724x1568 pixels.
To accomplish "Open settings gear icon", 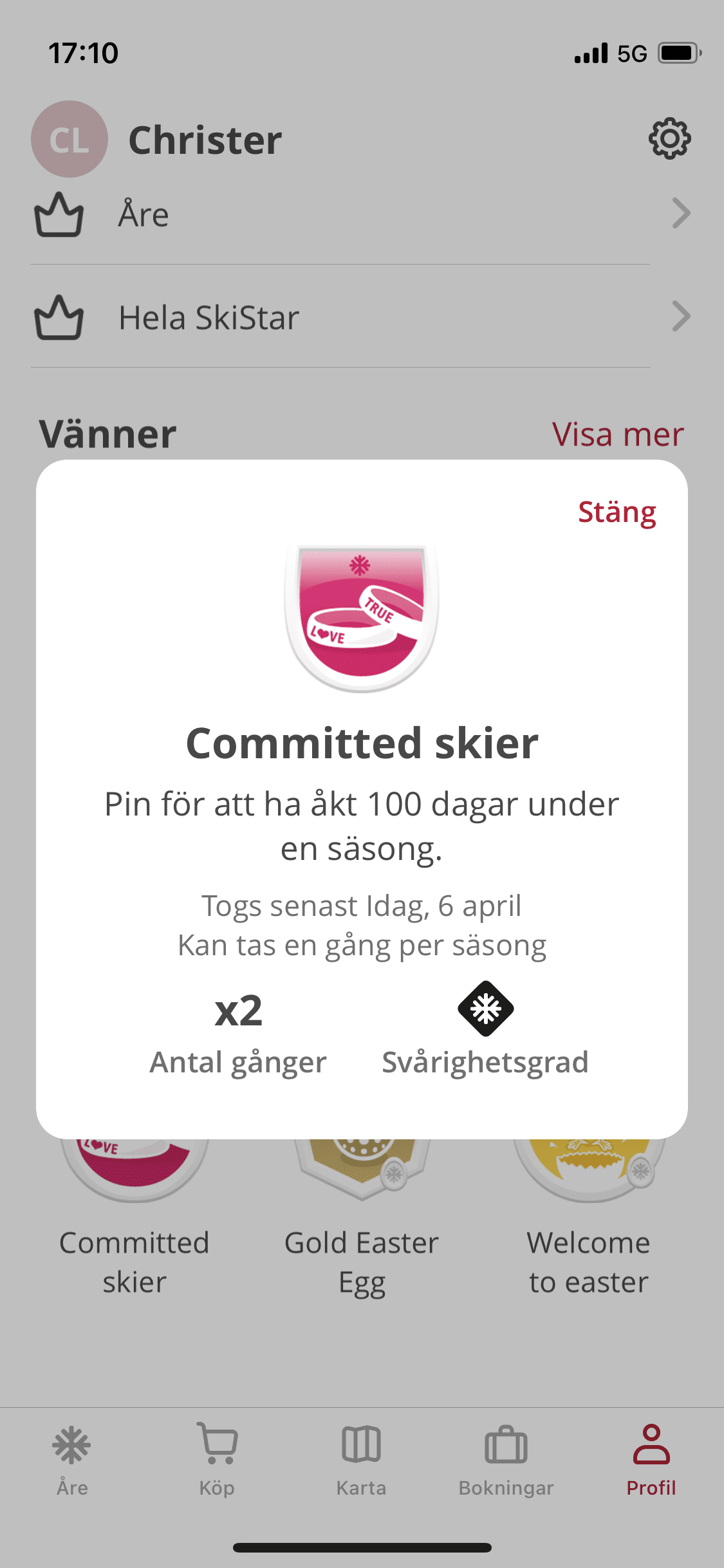I will pos(669,138).
